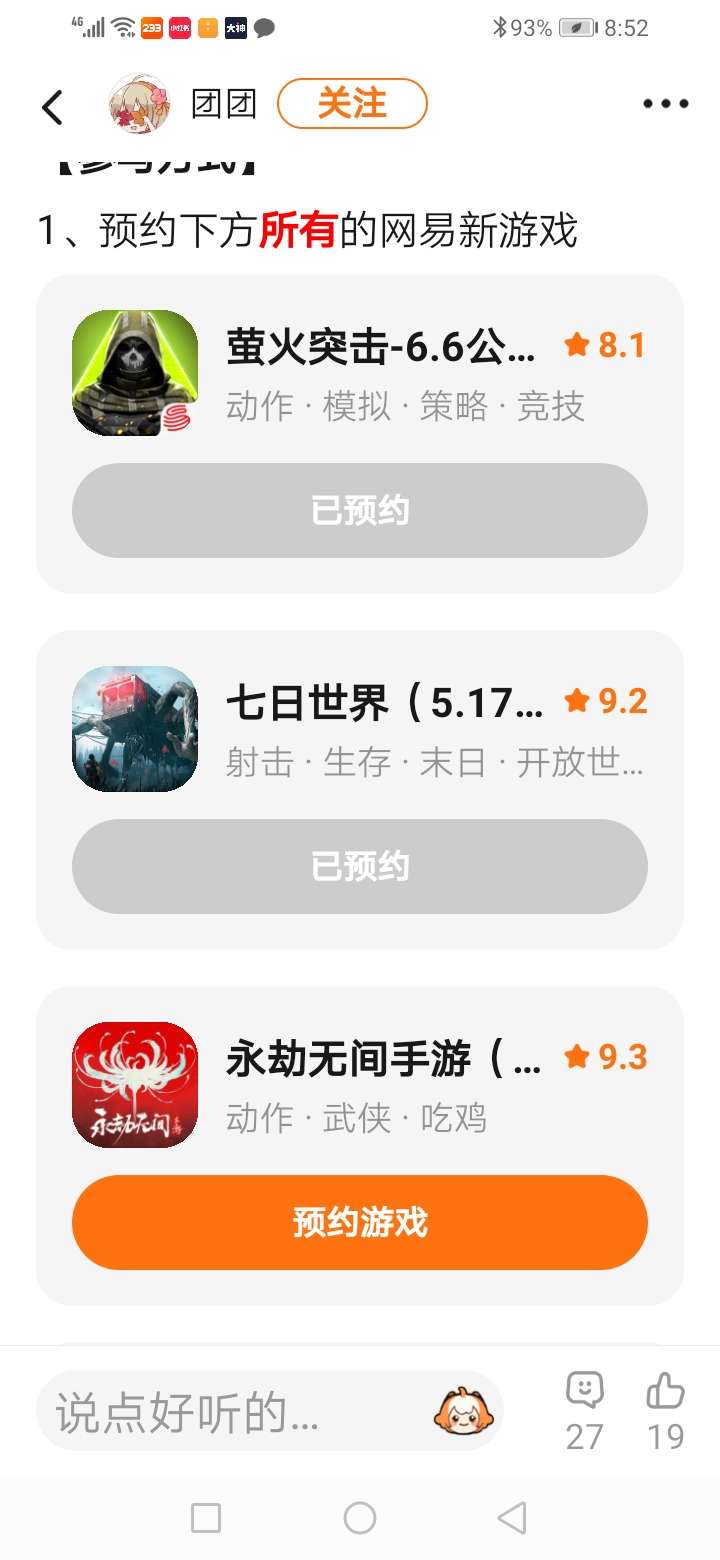Tap 已预约 under 萤火突击
The width and height of the screenshot is (720, 1560).
click(x=360, y=510)
